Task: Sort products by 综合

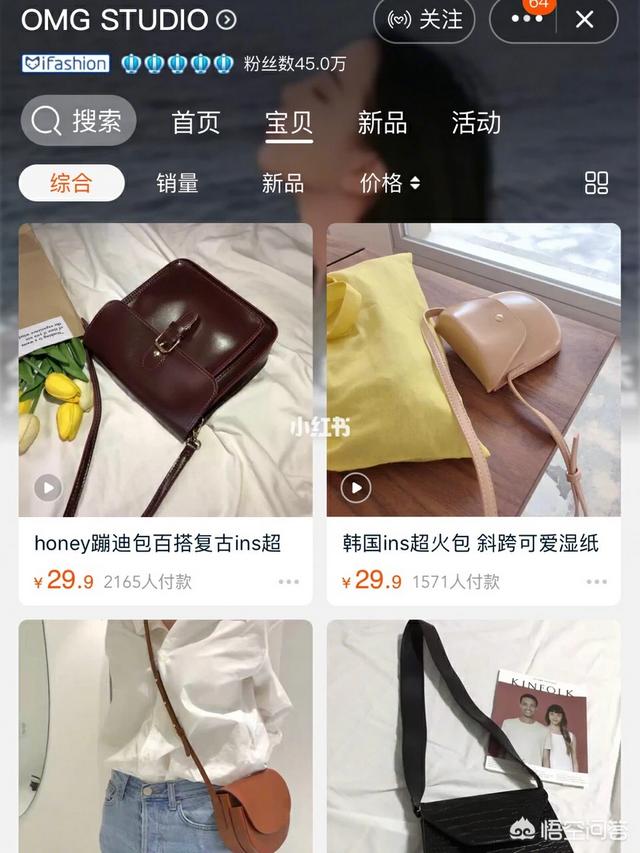Action: 71,183
